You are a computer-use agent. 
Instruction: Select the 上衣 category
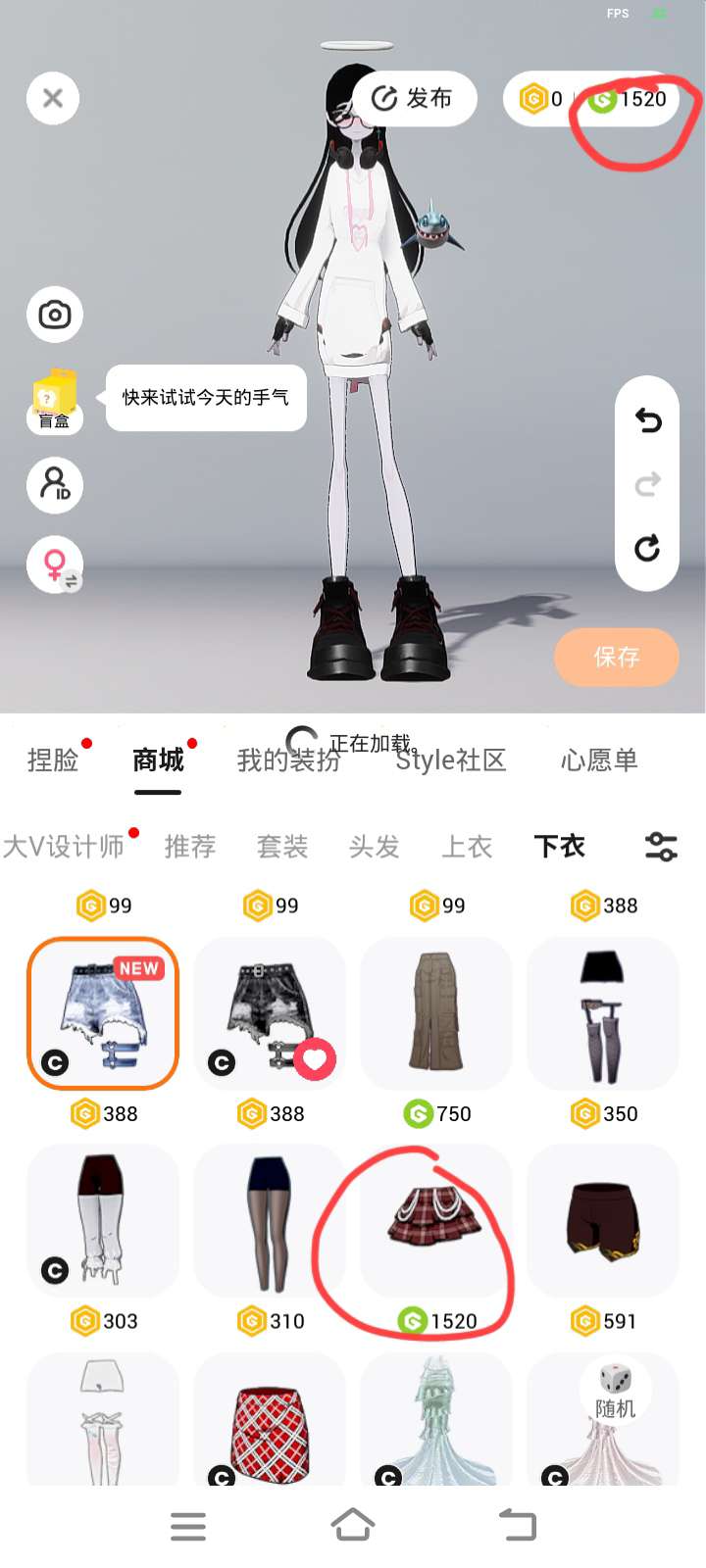coord(467,847)
